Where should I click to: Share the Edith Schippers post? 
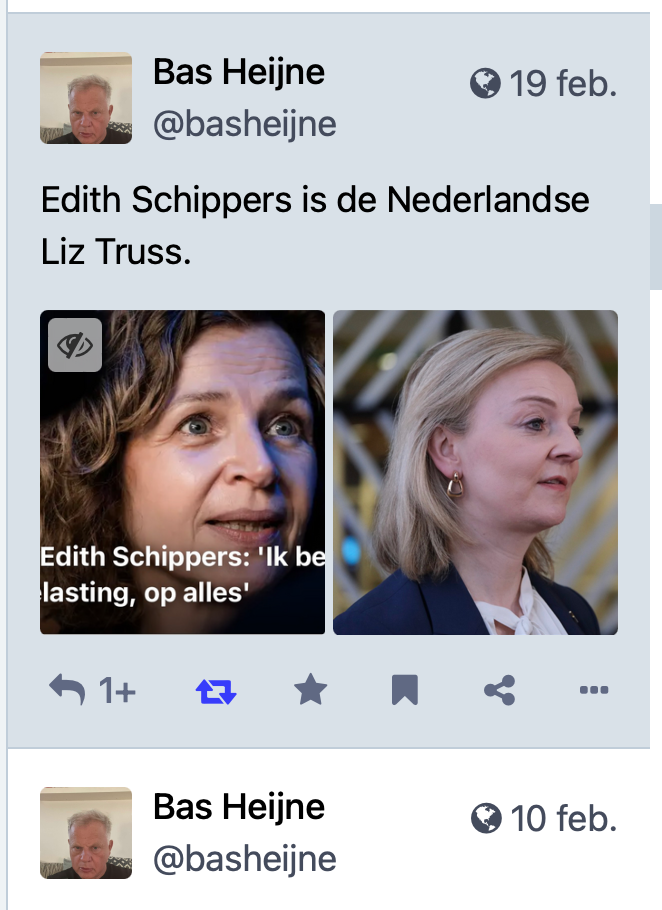(x=499, y=690)
